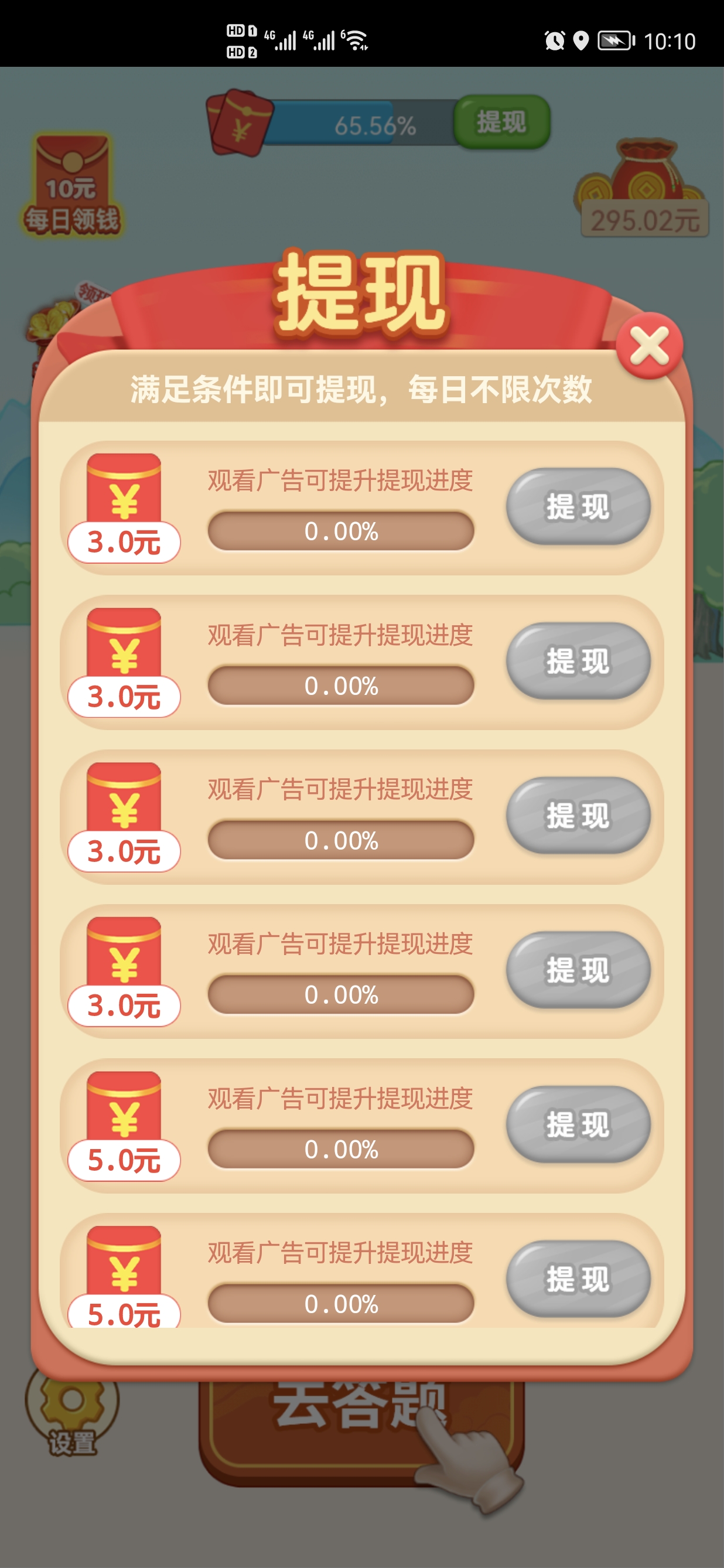The height and width of the screenshot is (1568, 724).
Task: Tap 提现 on the first 5.0元 row
Action: tap(578, 1125)
